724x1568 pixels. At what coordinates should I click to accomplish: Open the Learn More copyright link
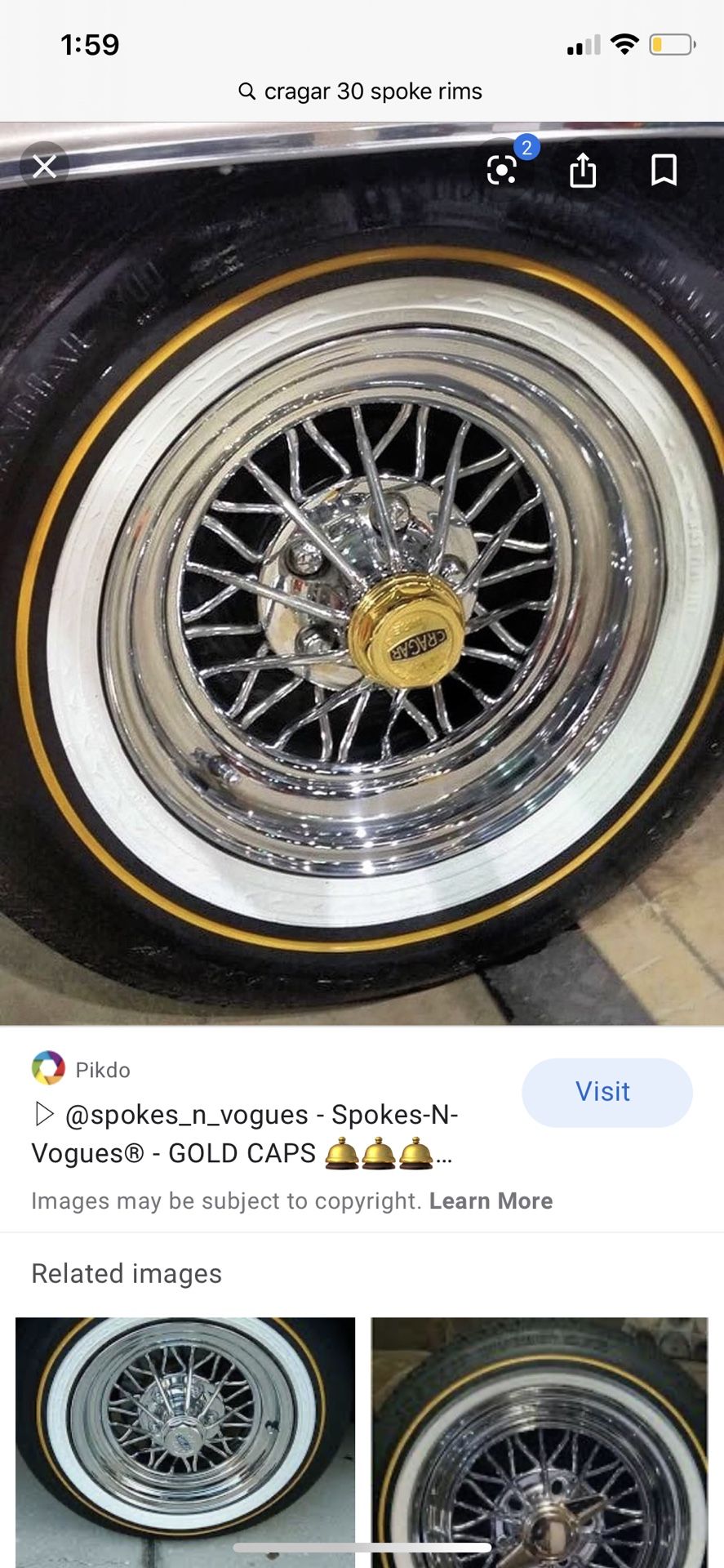point(491,1200)
